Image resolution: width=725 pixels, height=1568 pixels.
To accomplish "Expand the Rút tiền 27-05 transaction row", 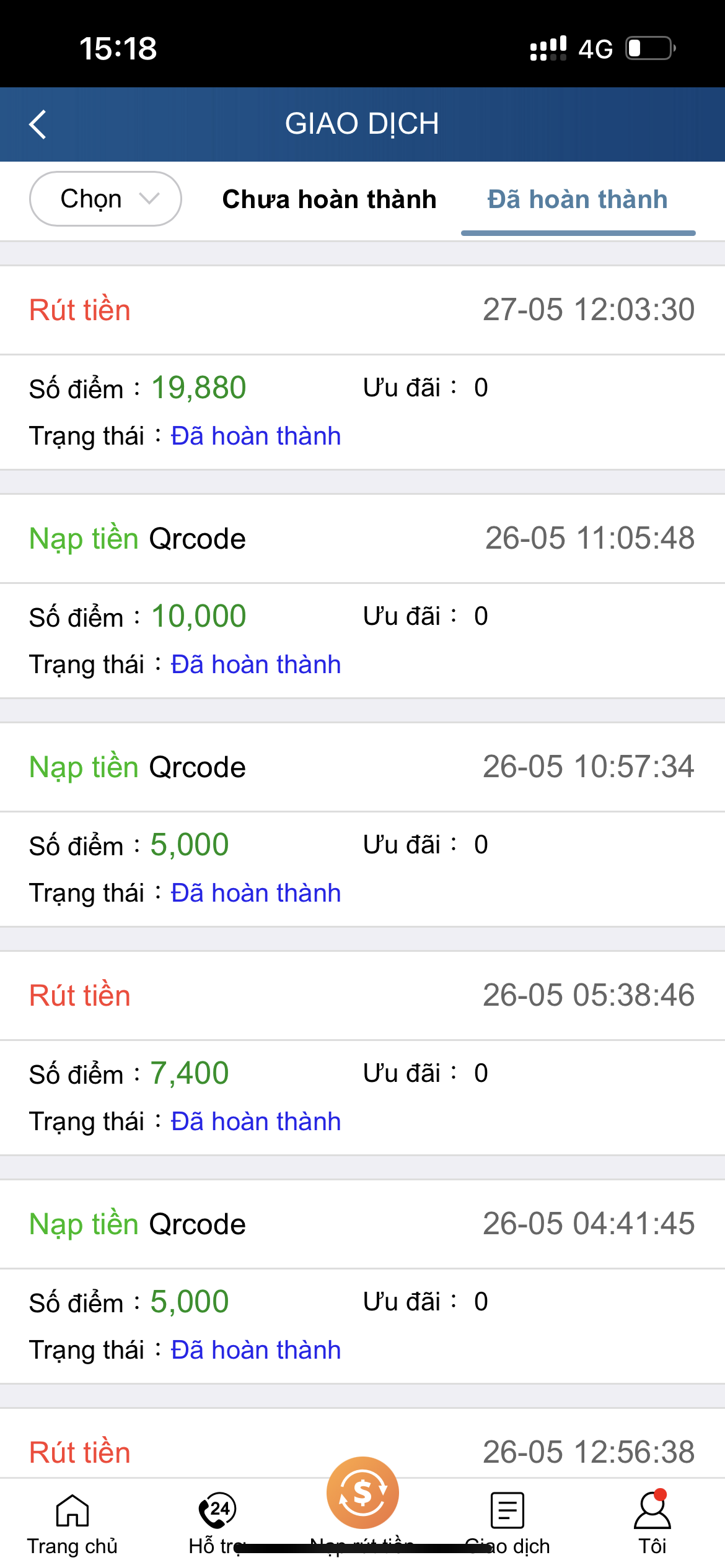I will pyautogui.click(x=362, y=309).
